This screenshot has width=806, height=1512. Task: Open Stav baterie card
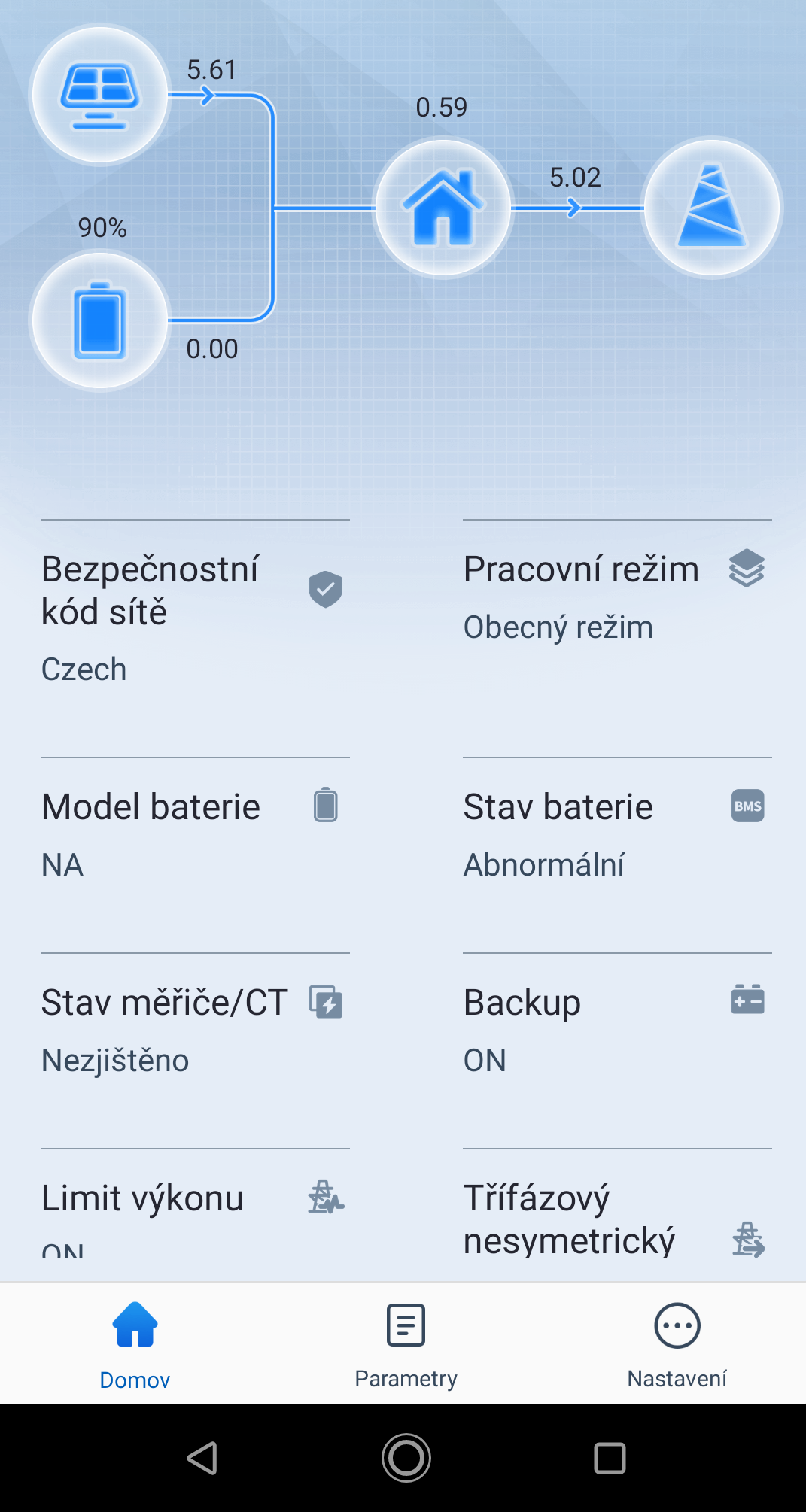616,833
